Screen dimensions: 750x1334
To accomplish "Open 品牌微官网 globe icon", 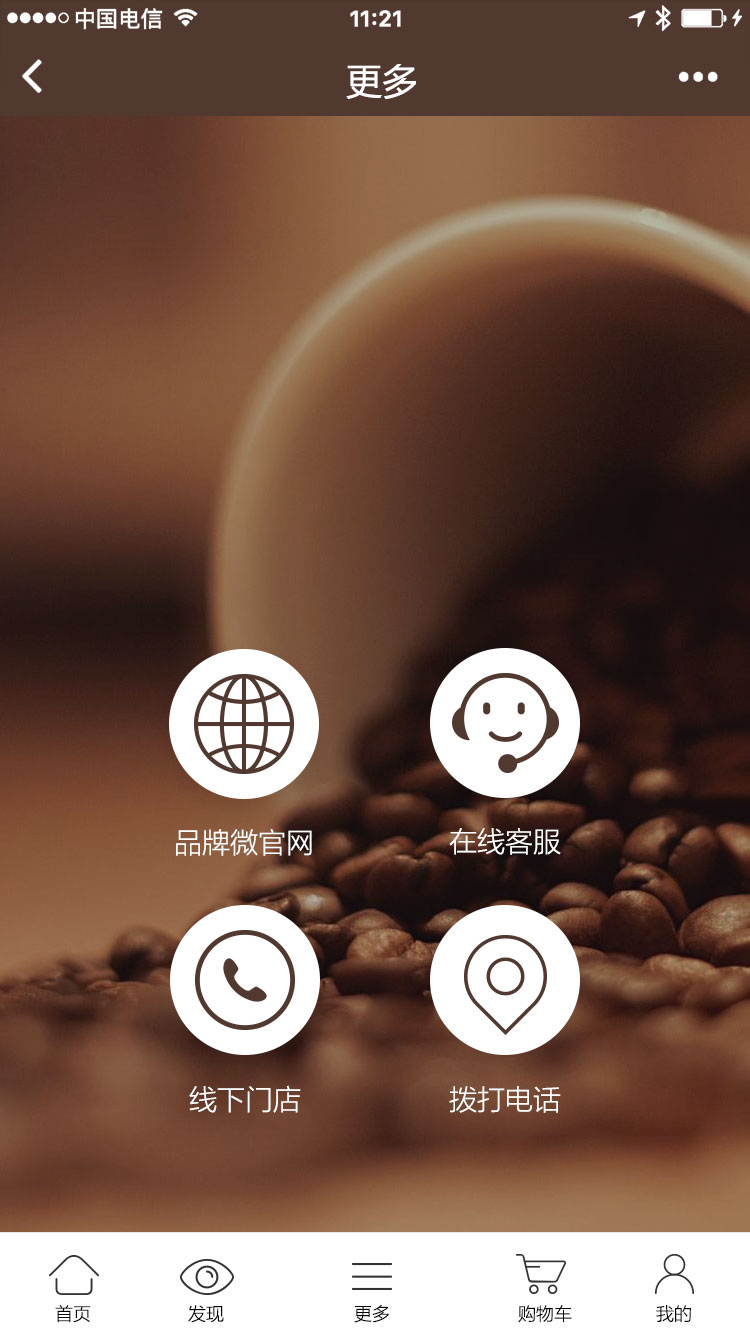I will pyautogui.click(x=244, y=724).
